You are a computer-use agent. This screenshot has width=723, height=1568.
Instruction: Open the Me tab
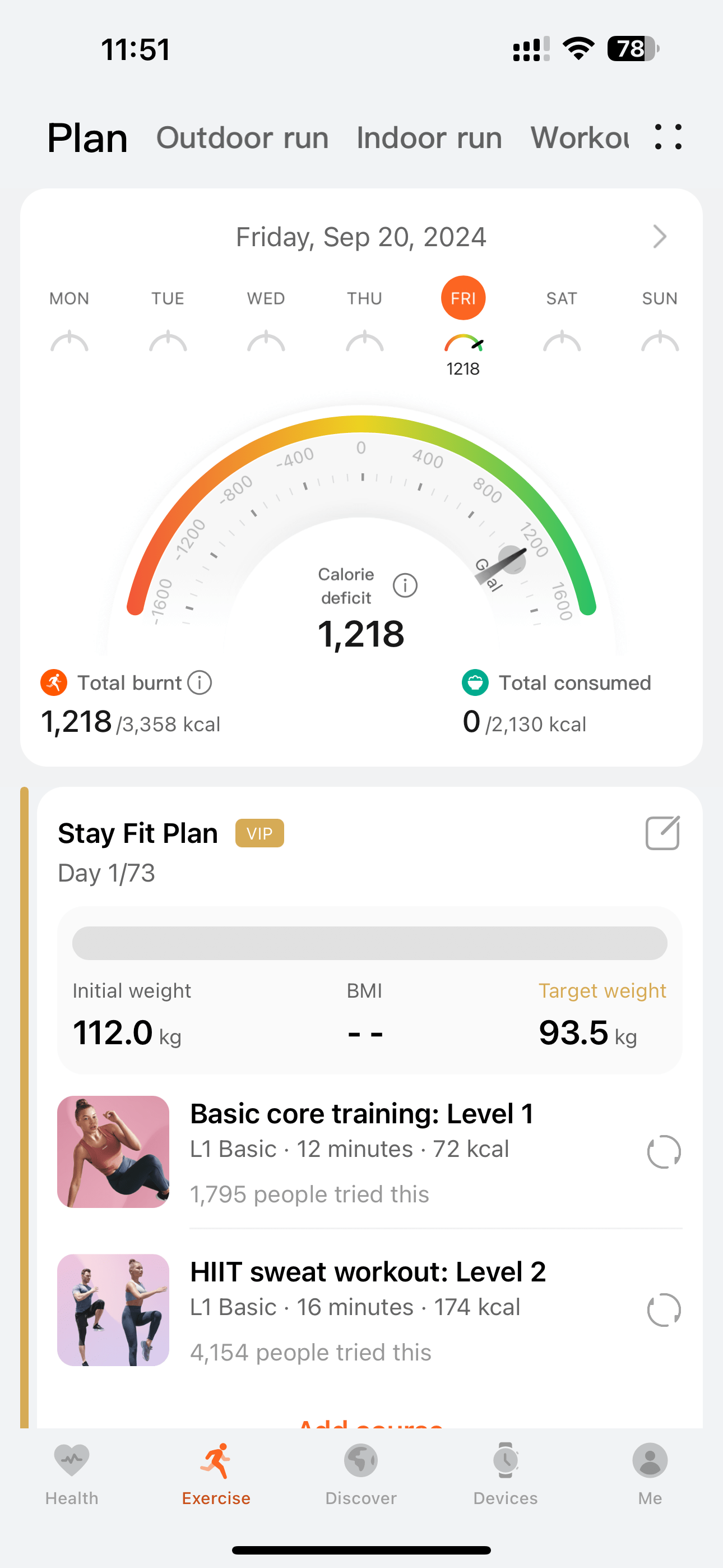click(x=650, y=1473)
